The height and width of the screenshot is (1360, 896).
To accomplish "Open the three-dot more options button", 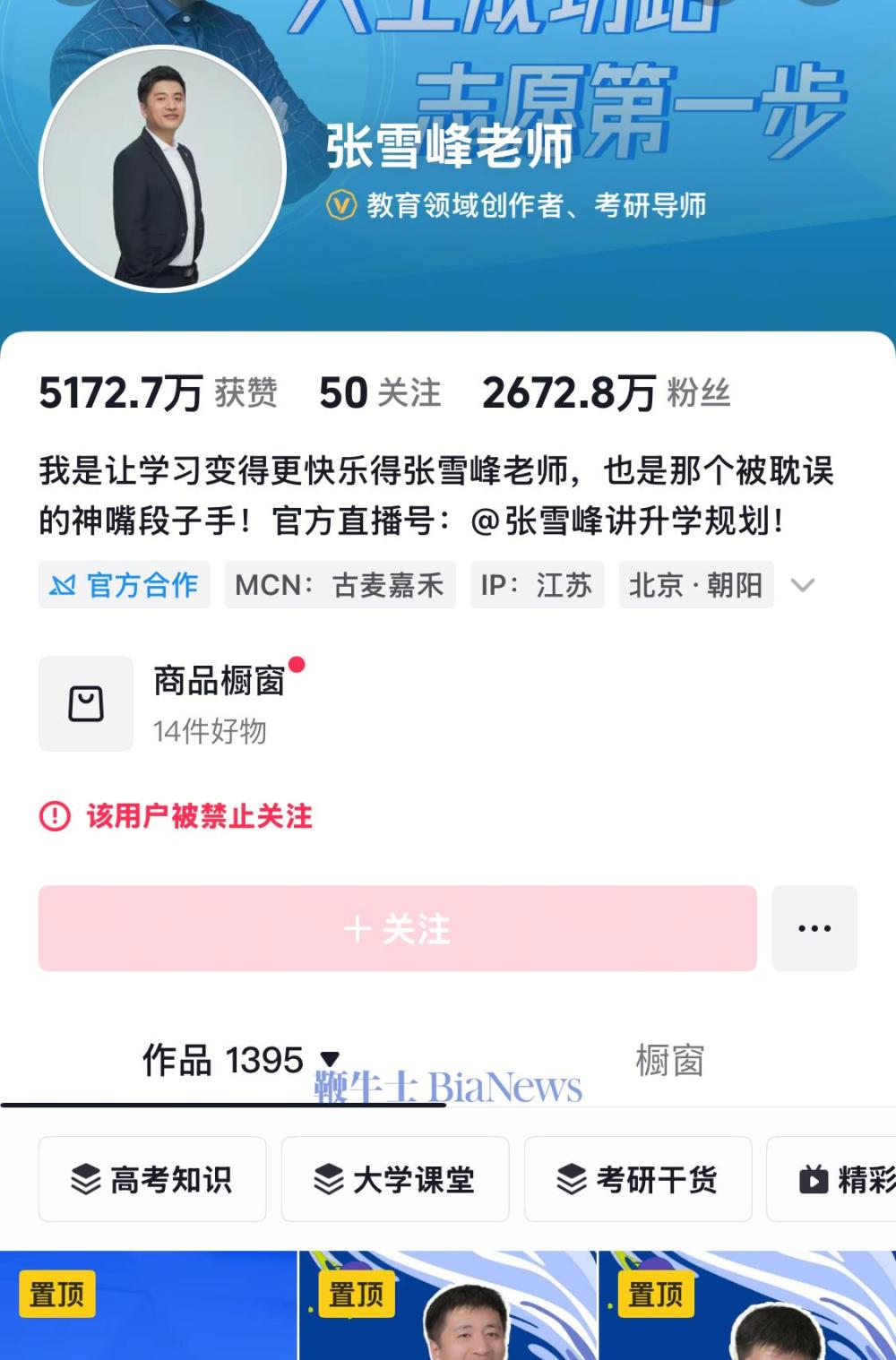I will pos(814,928).
